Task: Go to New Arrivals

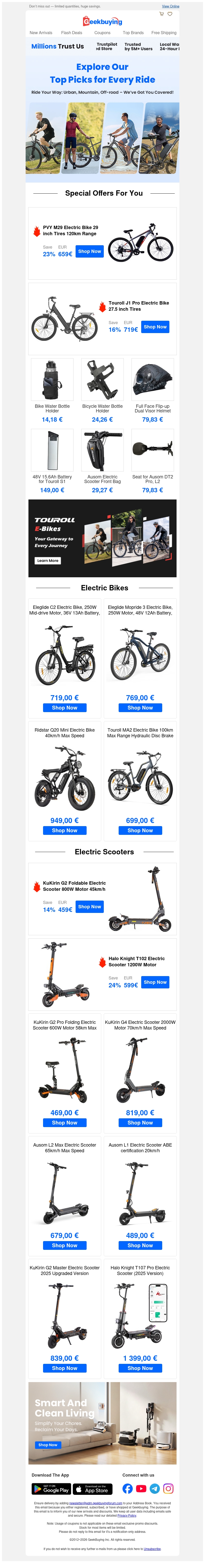Action: pos(41,33)
